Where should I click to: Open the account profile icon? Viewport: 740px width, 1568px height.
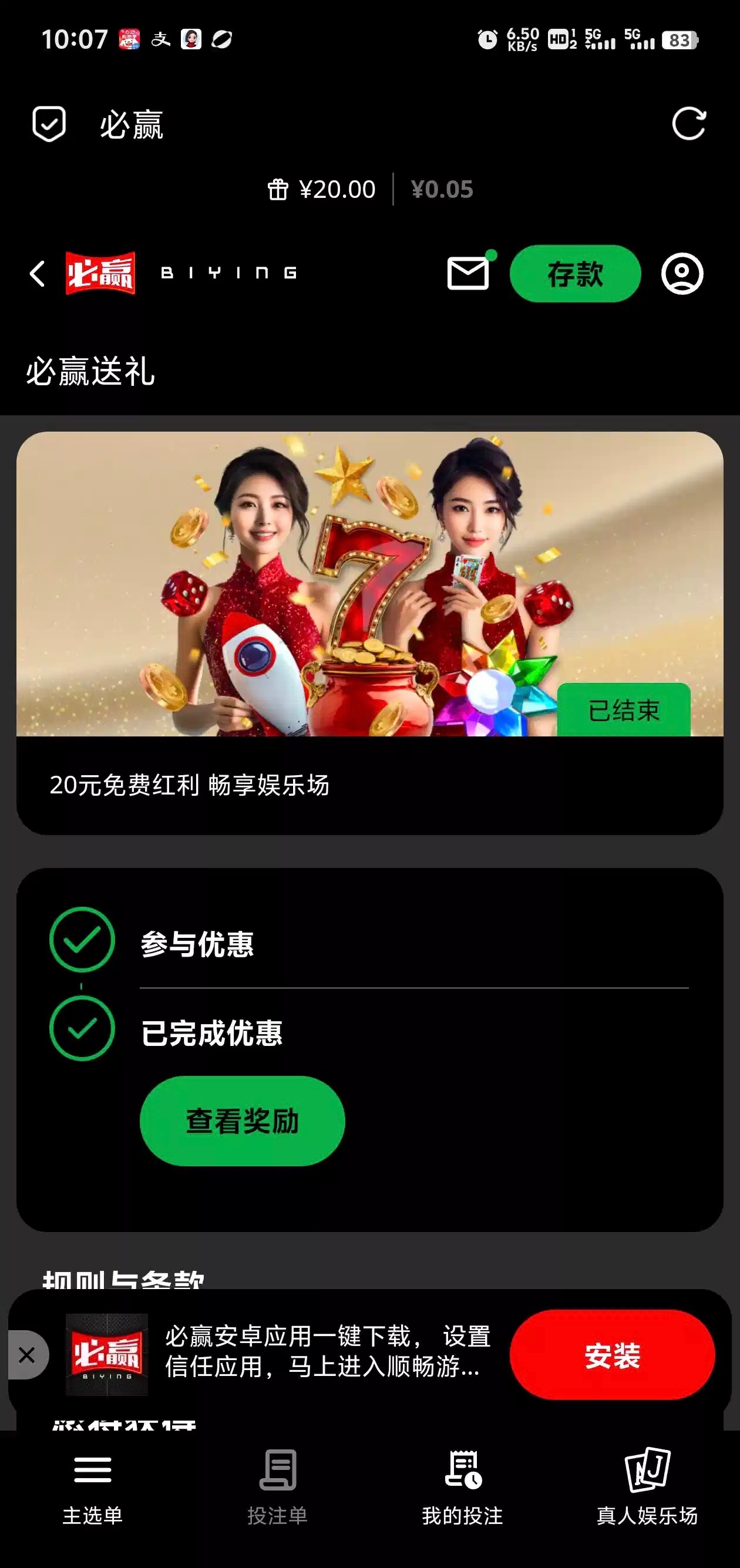click(x=682, y=274)
